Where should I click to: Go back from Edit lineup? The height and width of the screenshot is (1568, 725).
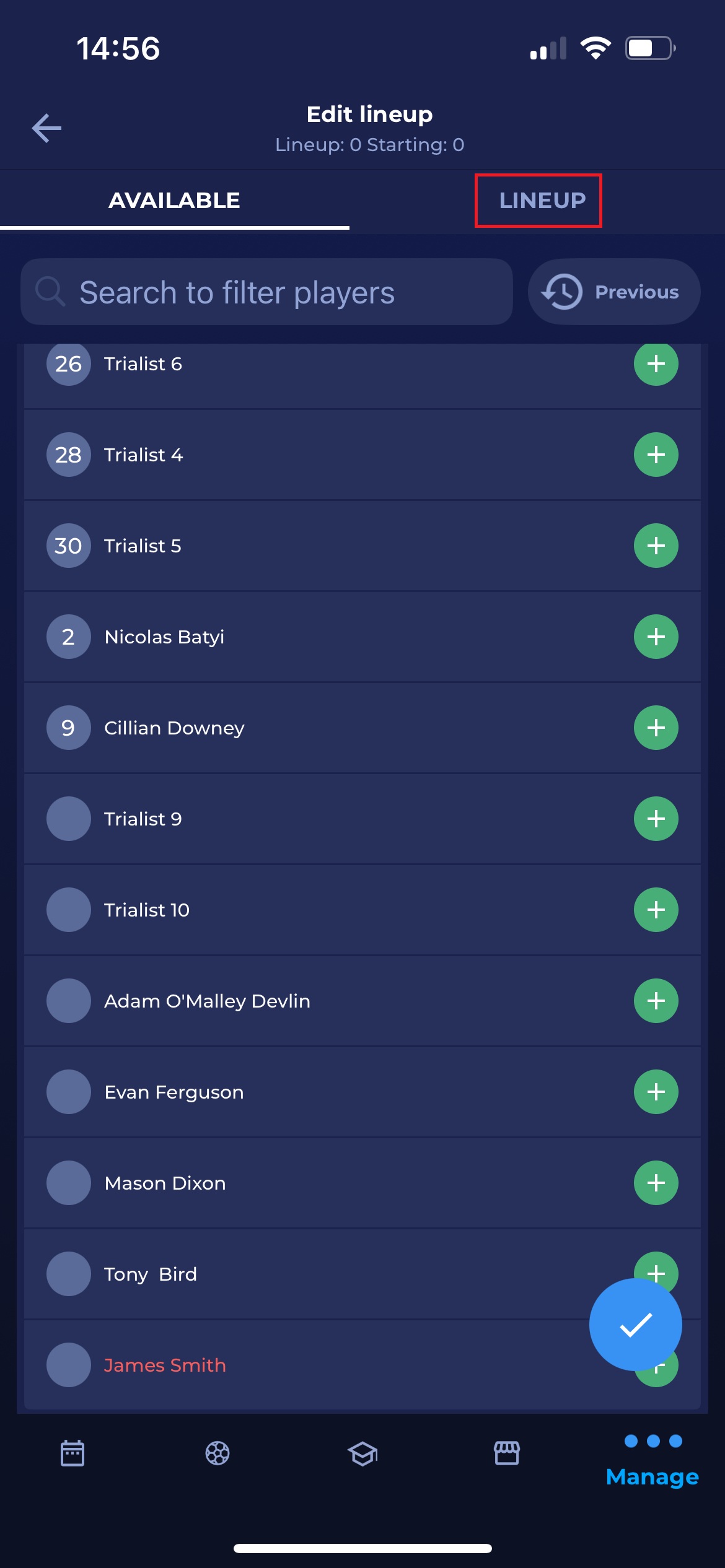(x=47, y=128)
